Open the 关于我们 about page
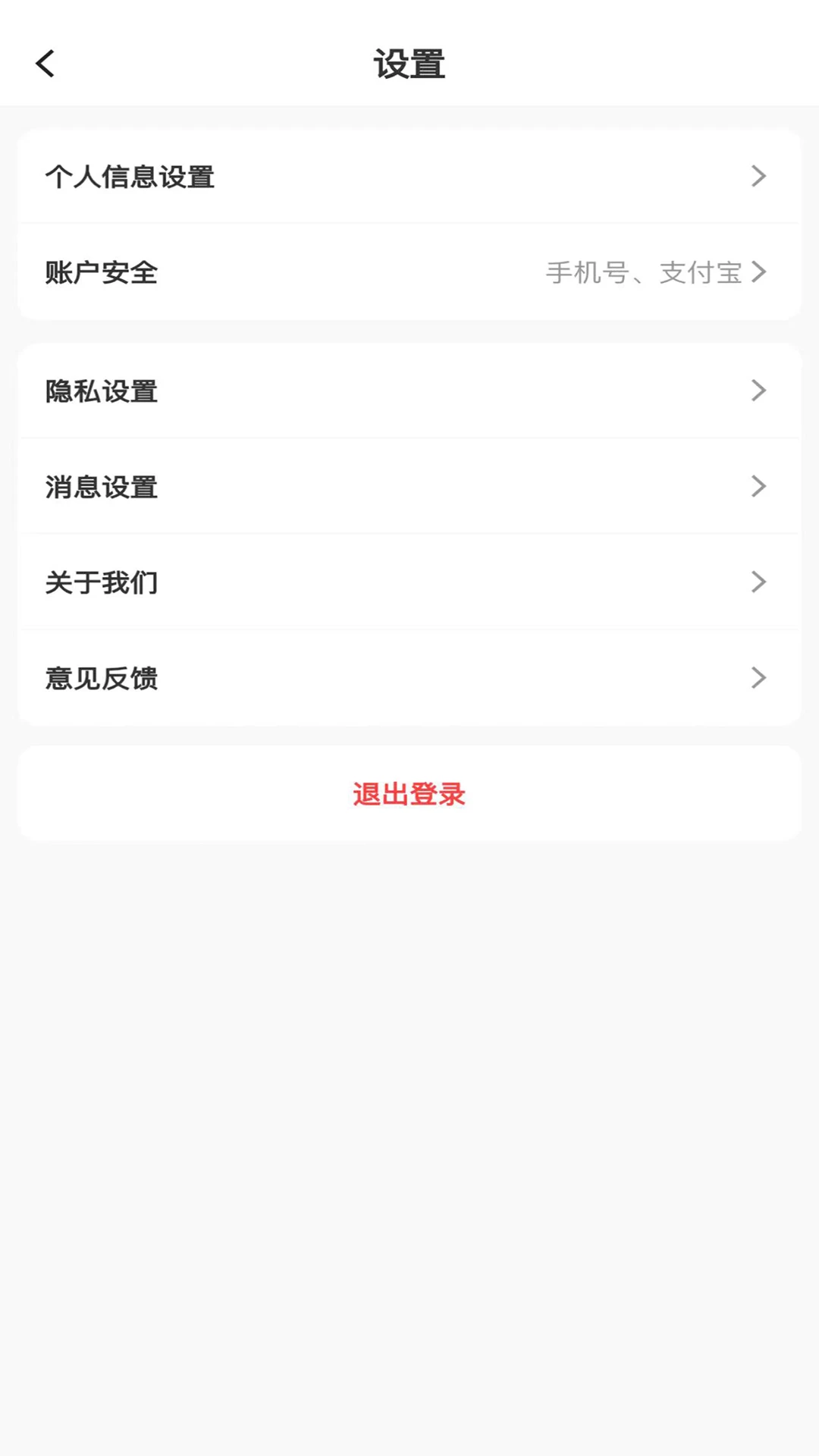The image size is (819, 1456). [409, 582]
